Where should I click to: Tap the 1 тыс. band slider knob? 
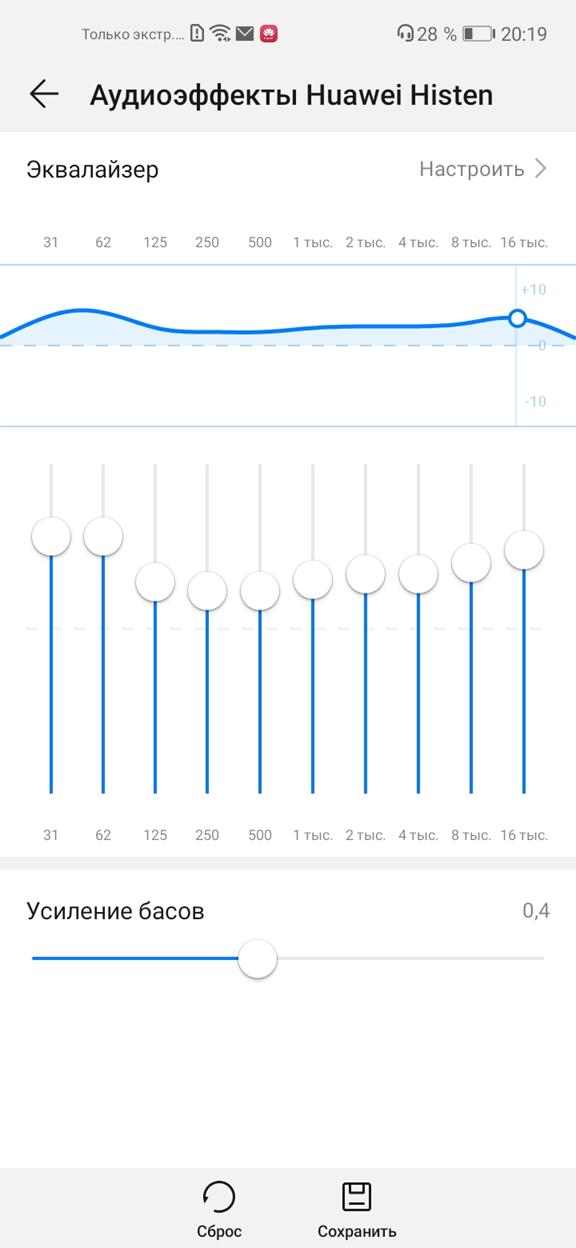pyautogui.click(x=312, y=579)
